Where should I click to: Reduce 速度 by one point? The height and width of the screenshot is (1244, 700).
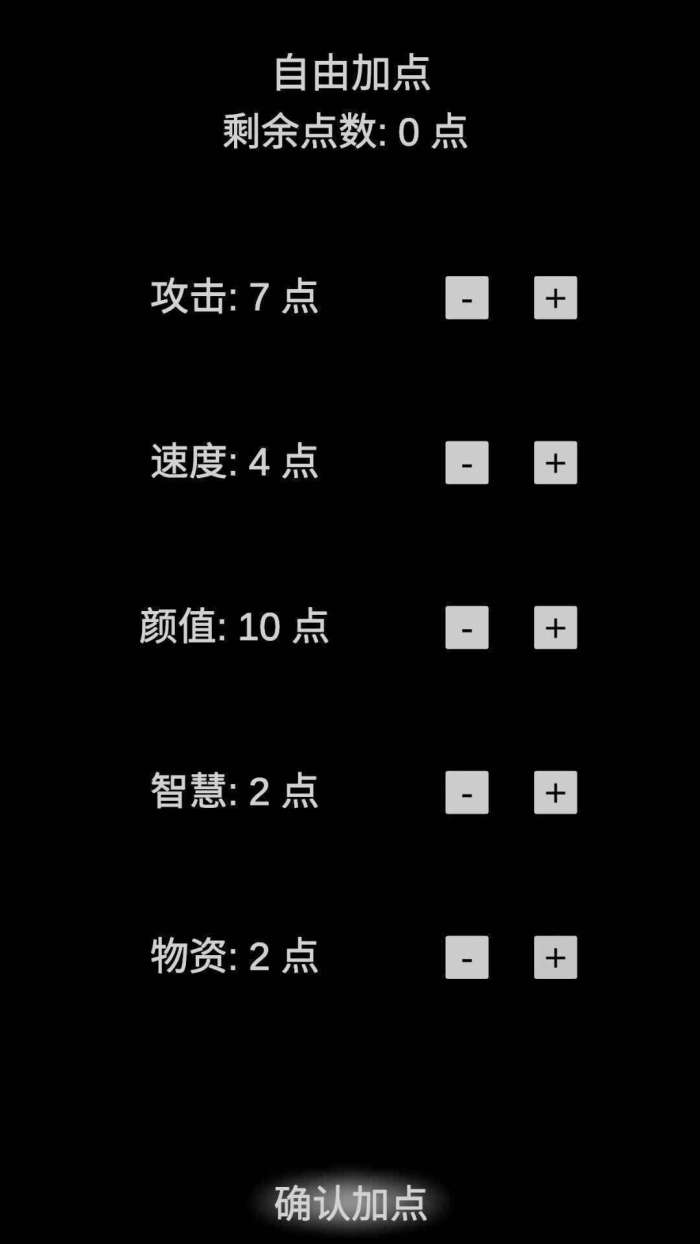click(467, 463)
